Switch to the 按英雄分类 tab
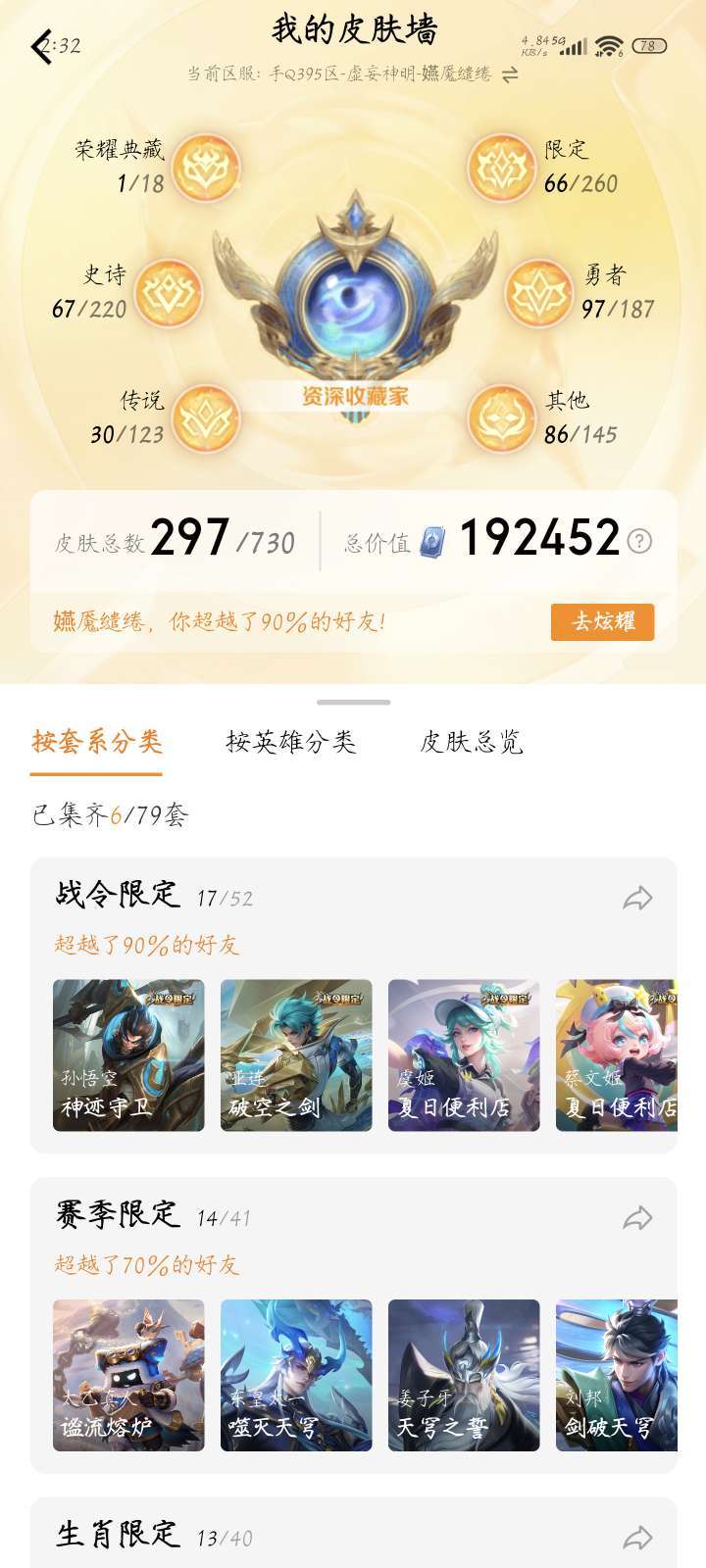Image resolution: width=706 pixels, height=1568 pixels. [x=290, y=742]
